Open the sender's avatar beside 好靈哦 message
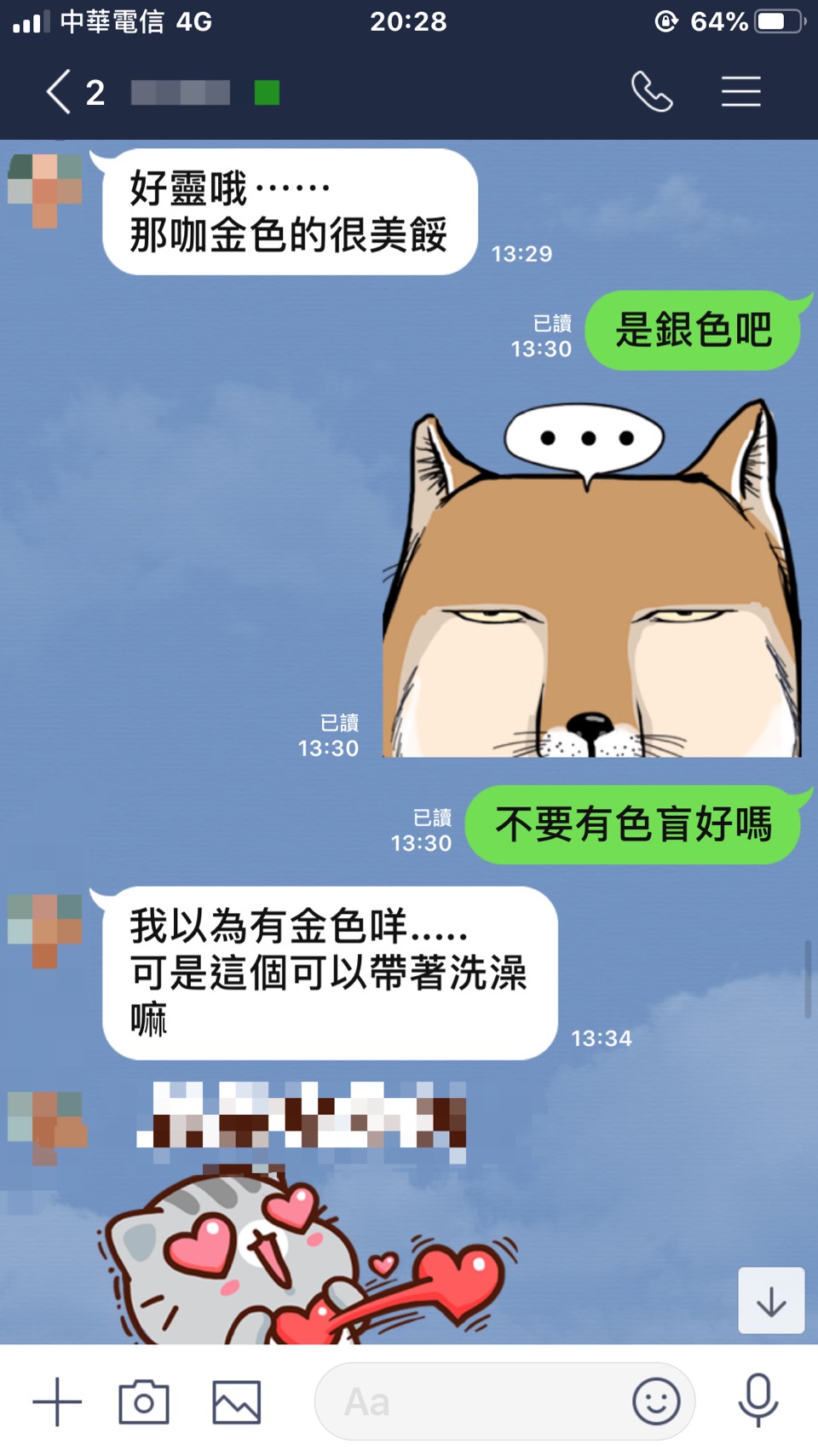The height and width of the screenshot is (1456, 818). coord(45,189)
